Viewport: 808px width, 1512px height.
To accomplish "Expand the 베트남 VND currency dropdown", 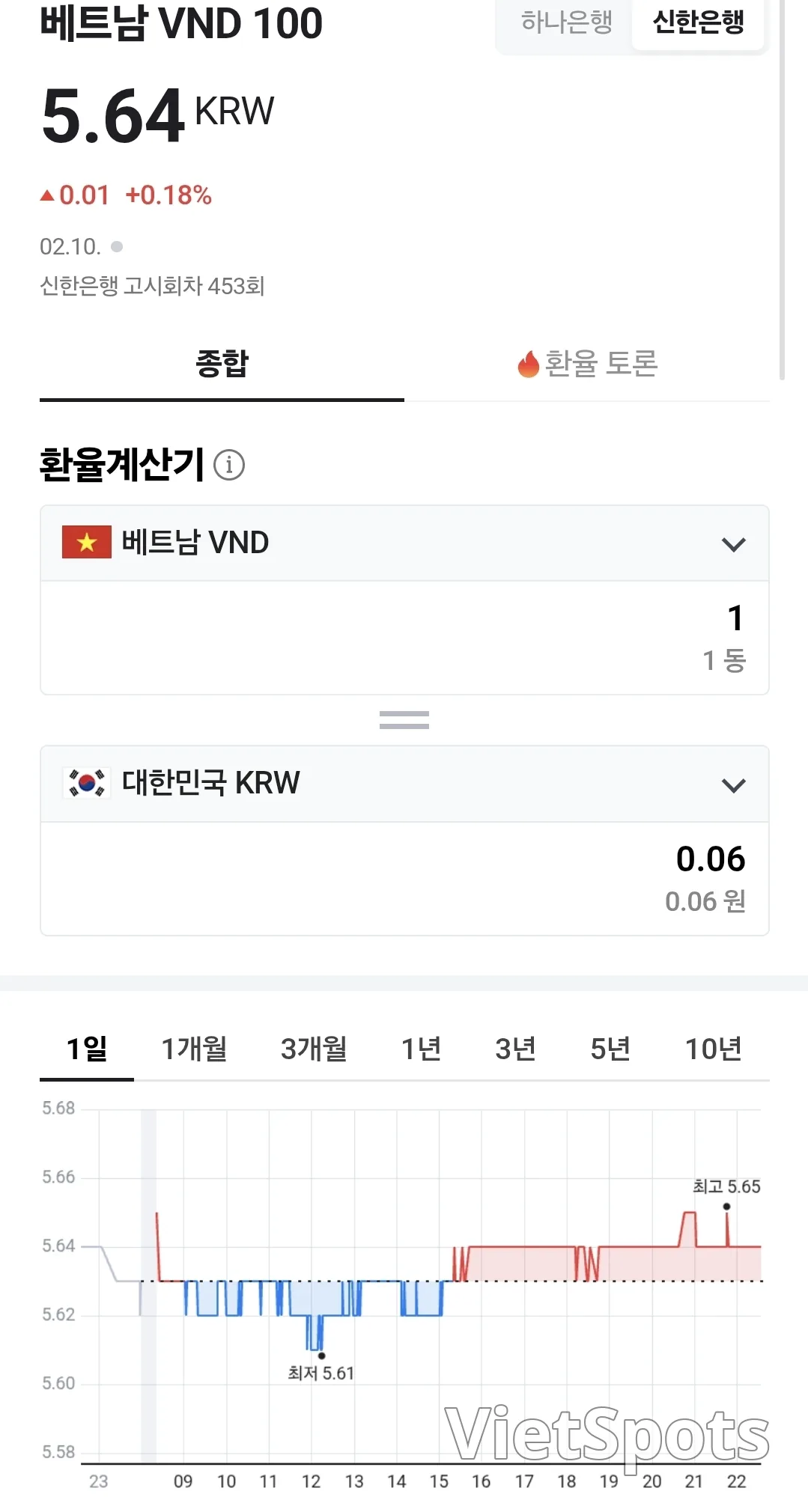I will coord(404,543).
